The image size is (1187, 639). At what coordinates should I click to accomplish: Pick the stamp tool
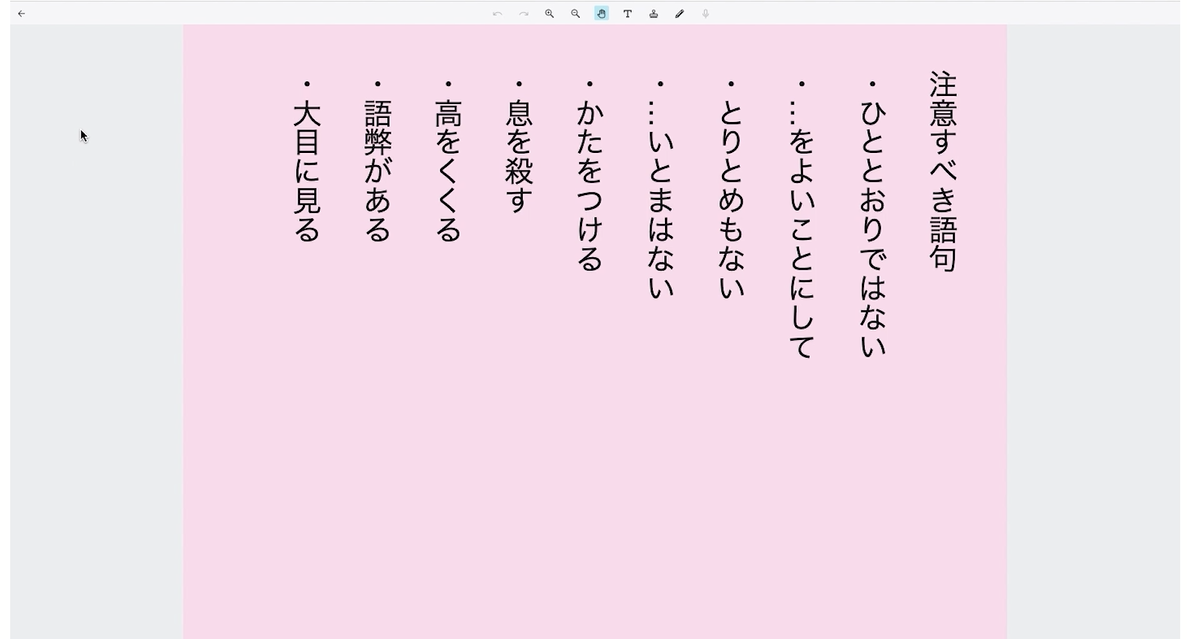(653, 14)
